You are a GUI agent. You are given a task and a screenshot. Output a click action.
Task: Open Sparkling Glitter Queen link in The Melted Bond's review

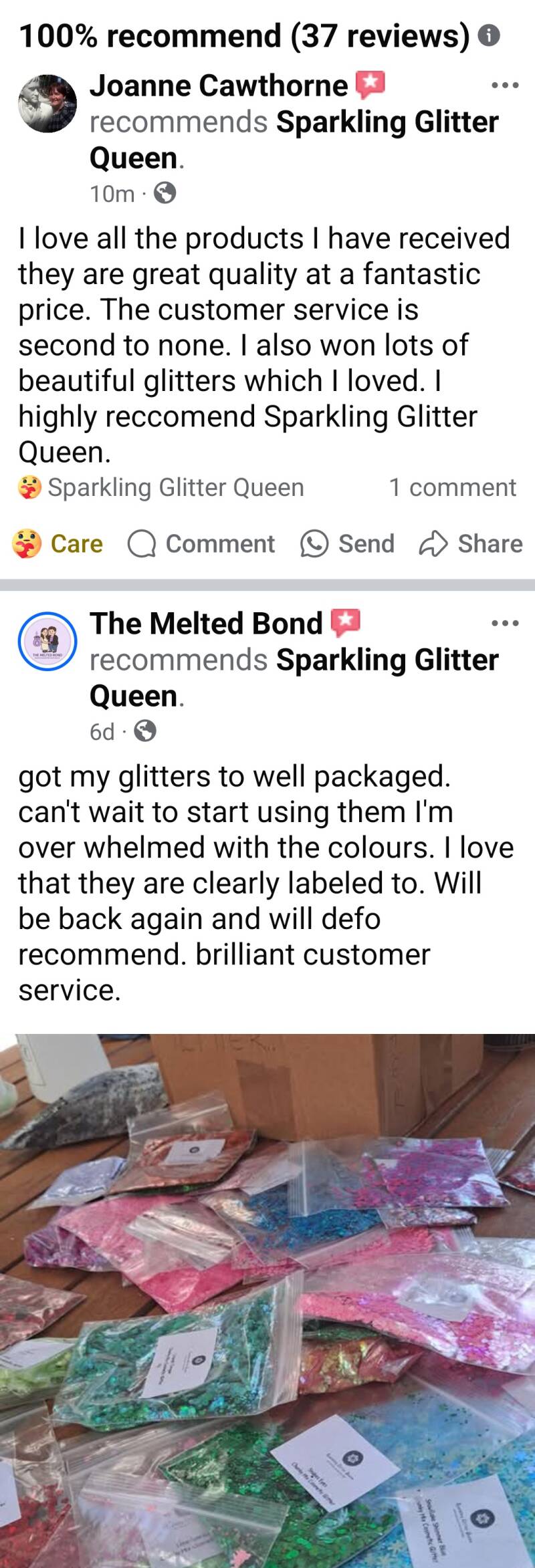tap(387, 660)
